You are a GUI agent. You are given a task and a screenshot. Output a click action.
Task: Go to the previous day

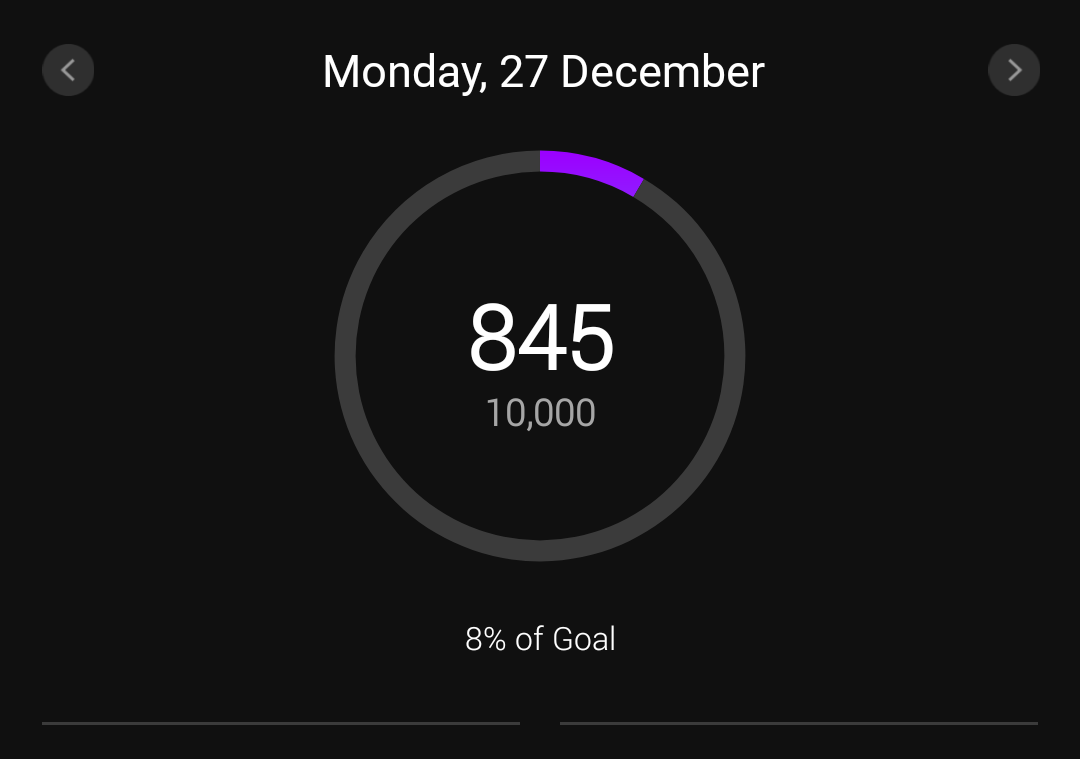tap(68, 70)
